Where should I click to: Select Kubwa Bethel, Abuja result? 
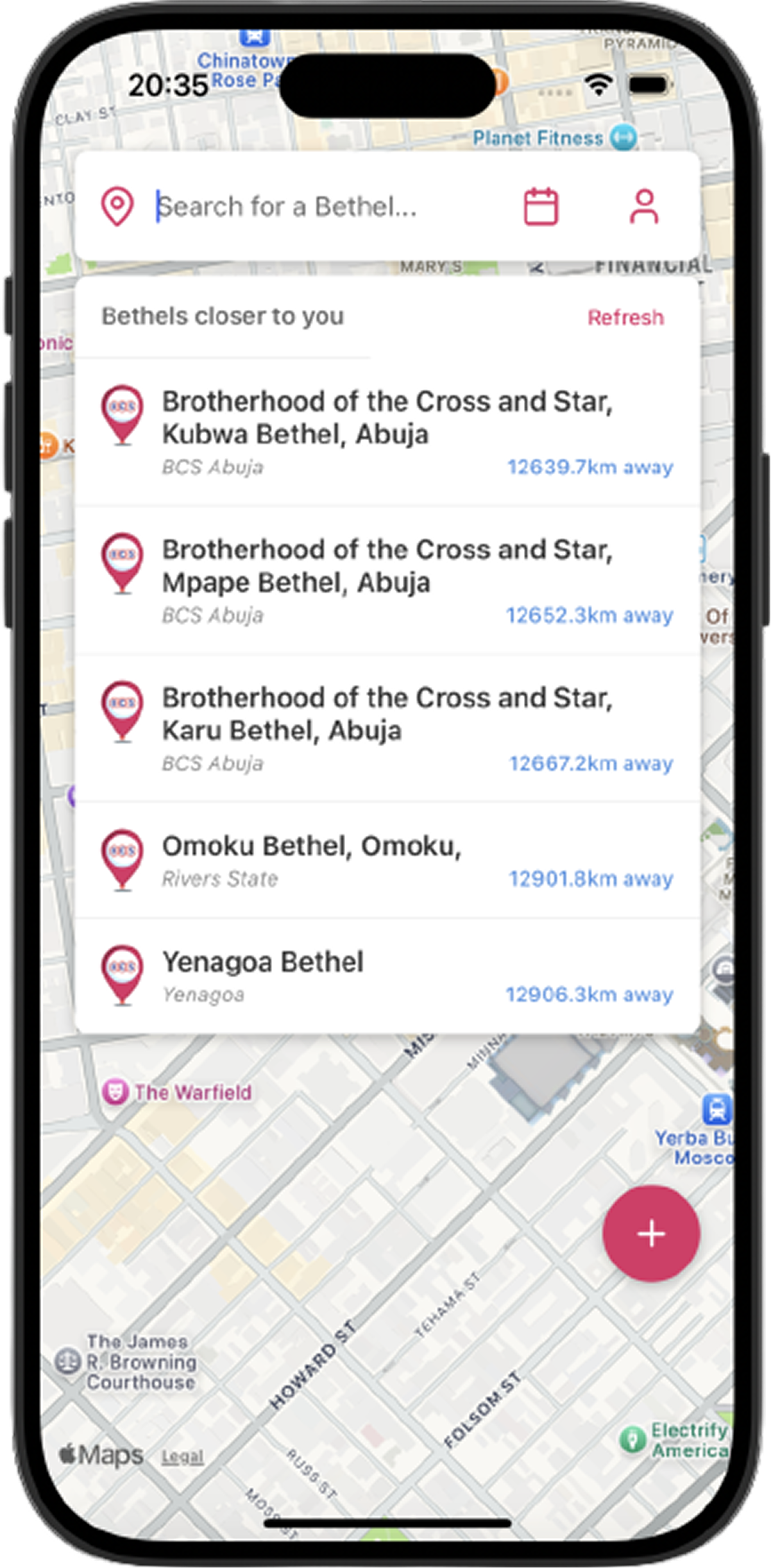(387, 432)
